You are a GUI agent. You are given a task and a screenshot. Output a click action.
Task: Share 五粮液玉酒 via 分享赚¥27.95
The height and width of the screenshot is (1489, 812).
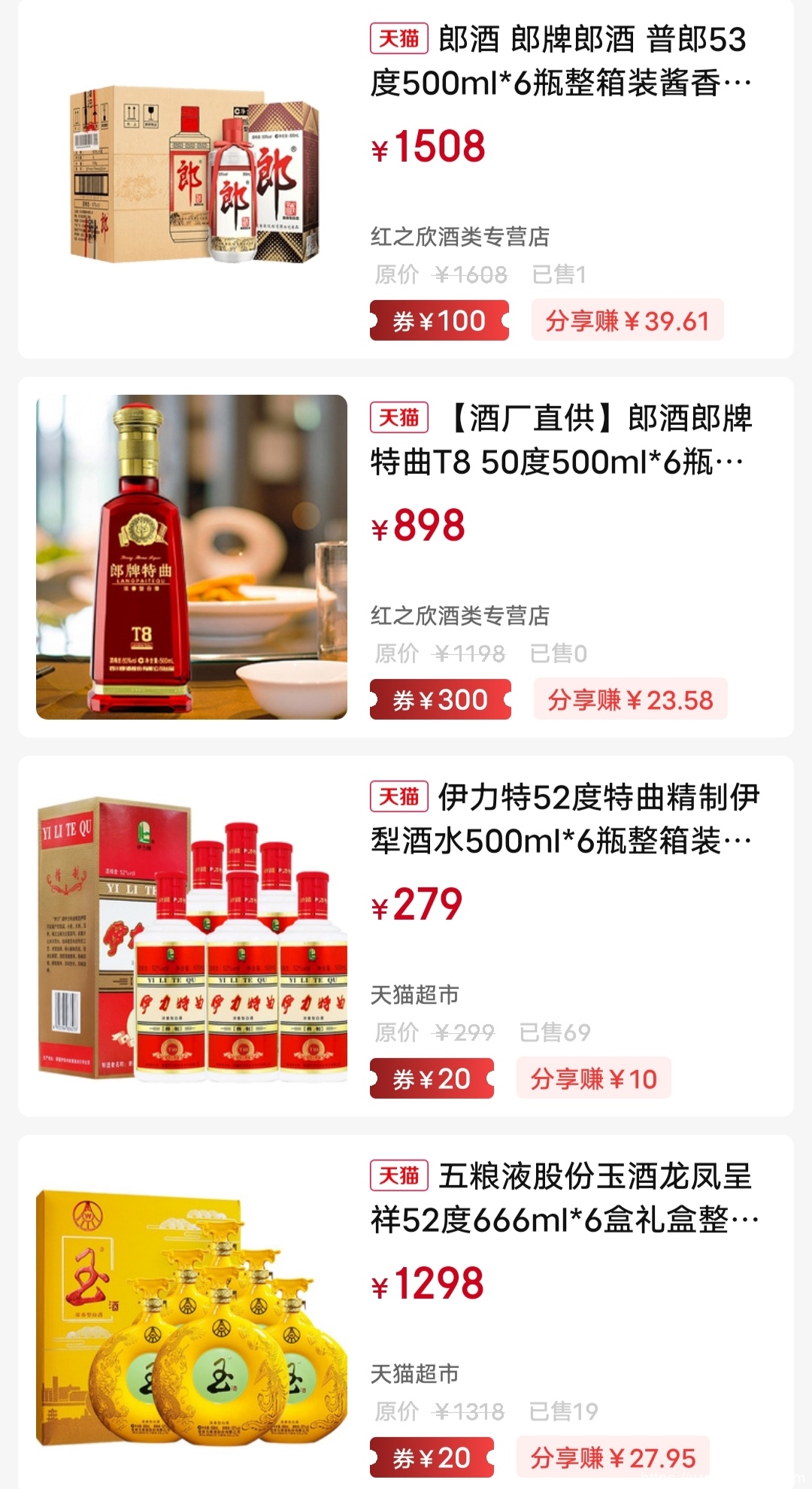[613, 1458]
